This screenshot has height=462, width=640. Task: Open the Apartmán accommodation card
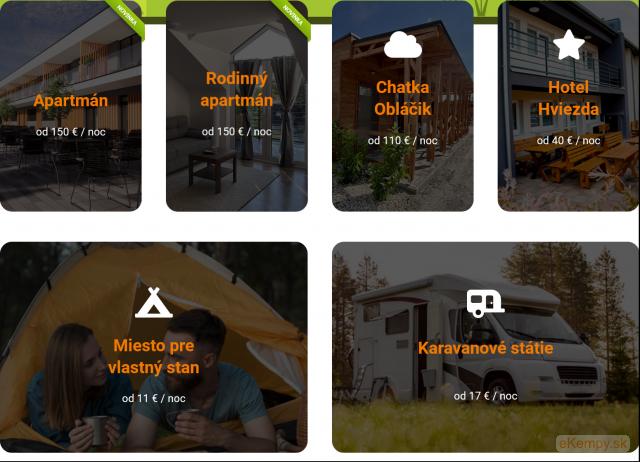coord(70,101)
